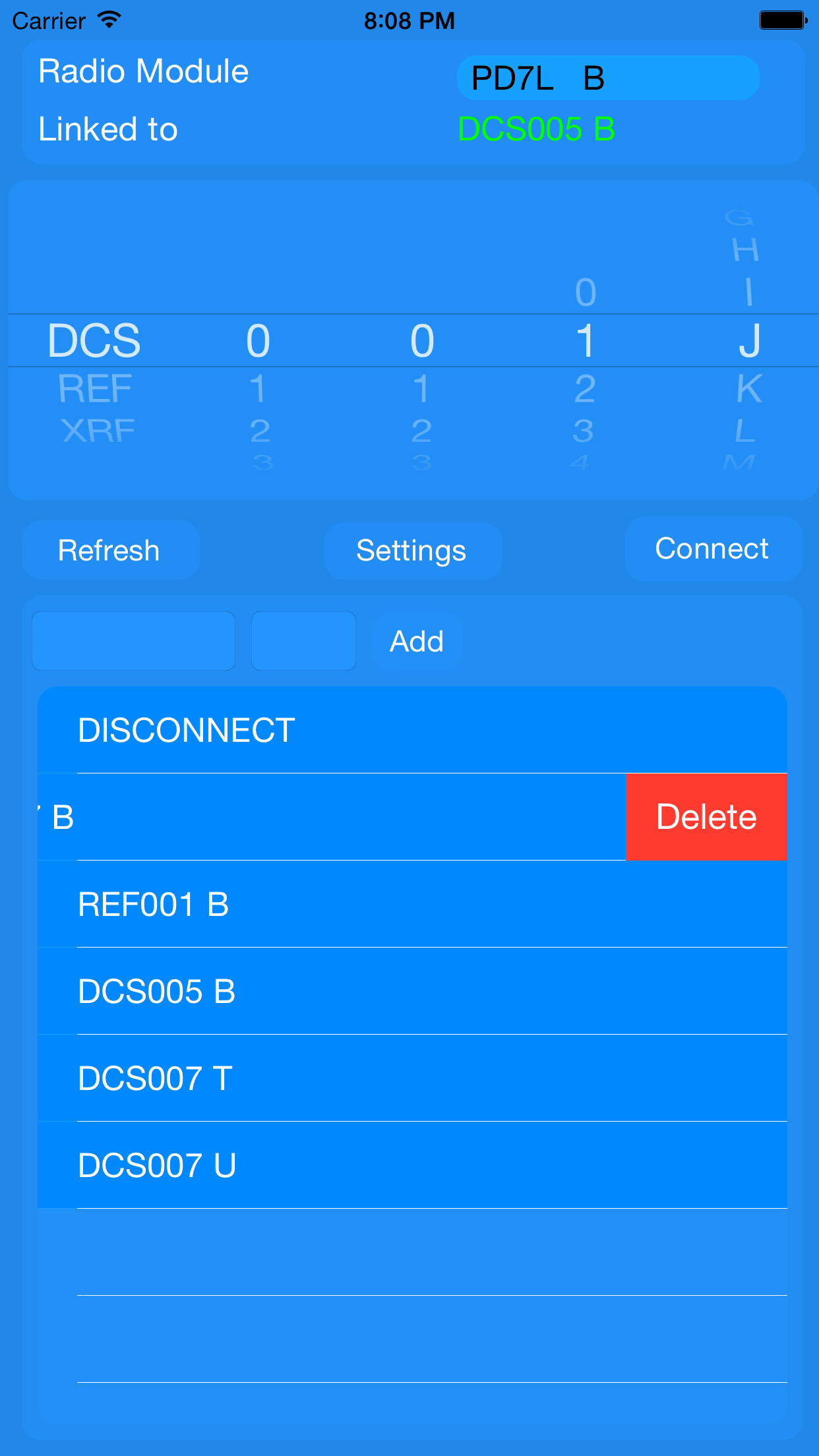Select the DCS007 U entry
This screenshot has height=1456, width=819.
coord(412,1165)
